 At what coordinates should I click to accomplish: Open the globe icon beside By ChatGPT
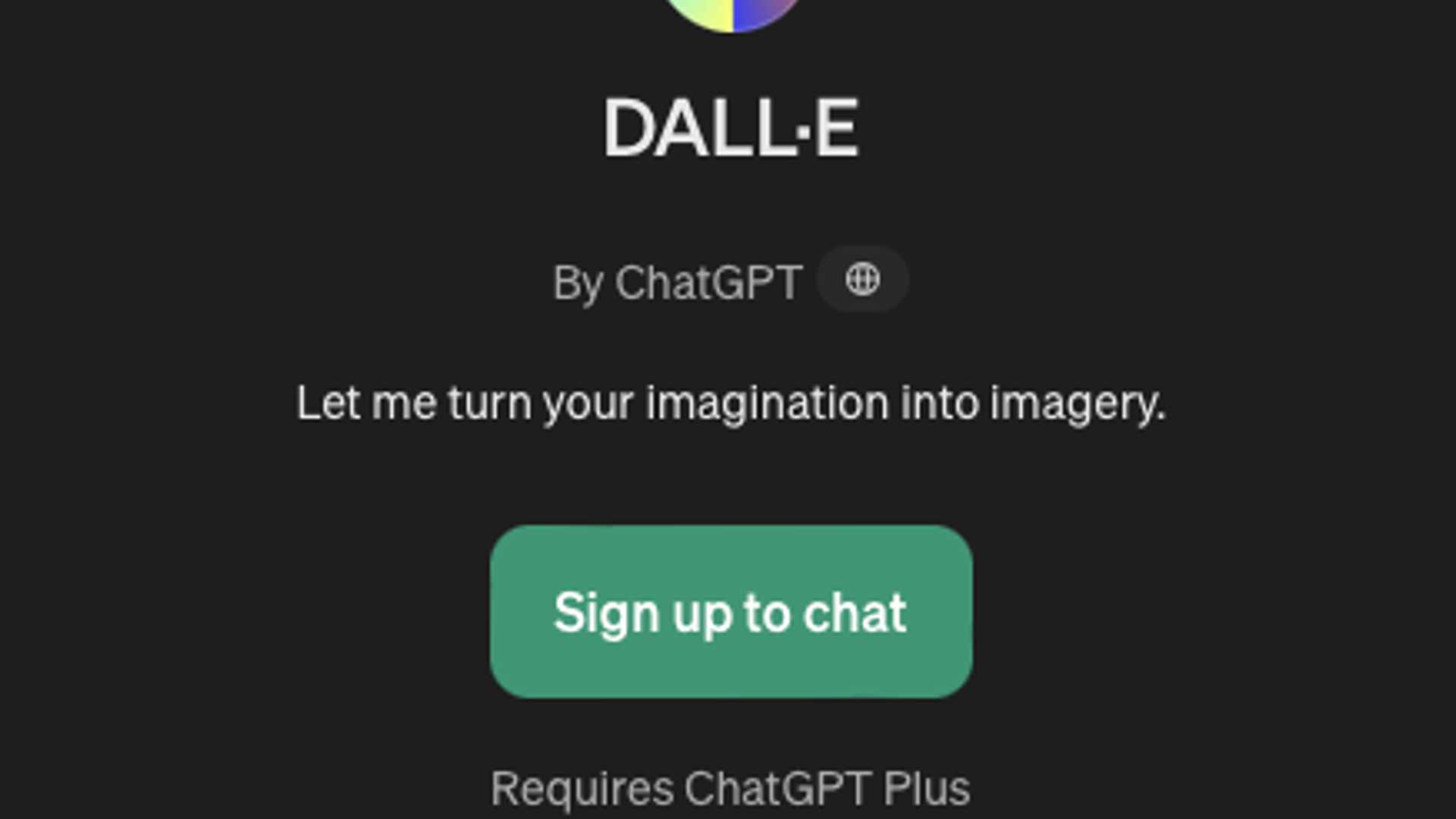862,280
